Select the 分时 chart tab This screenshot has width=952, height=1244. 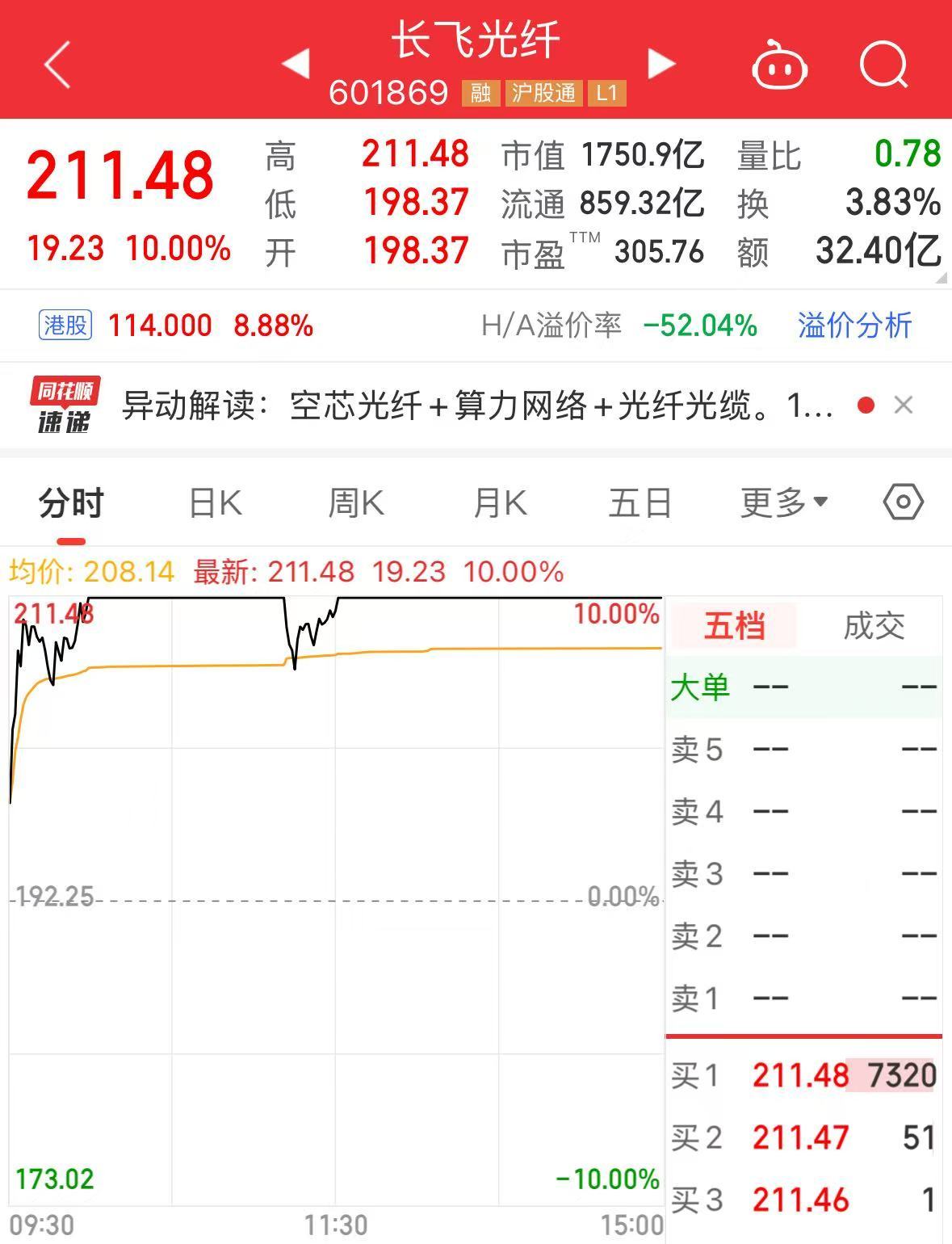click(71, 503)
